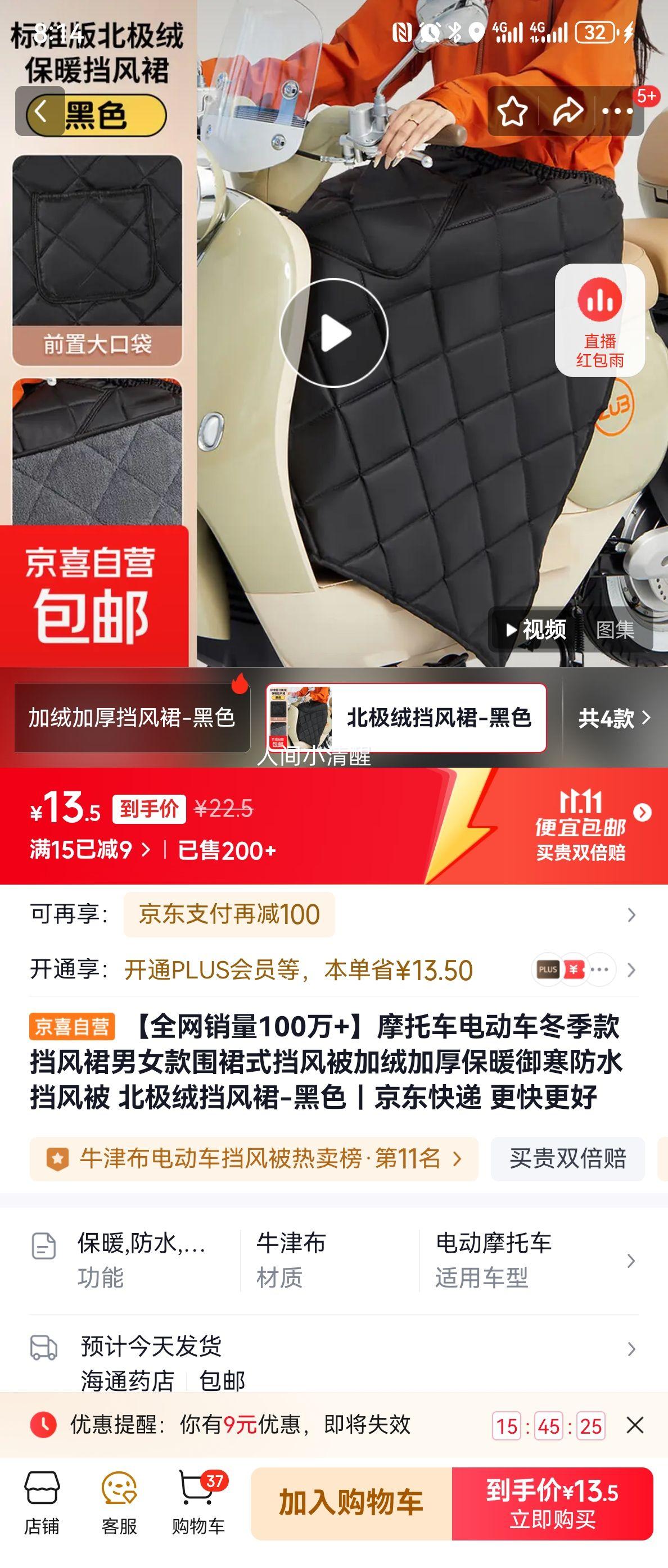Switch to the 图集 gallery view
This screenshot has width=668, height=1568.
coord(615,629)
